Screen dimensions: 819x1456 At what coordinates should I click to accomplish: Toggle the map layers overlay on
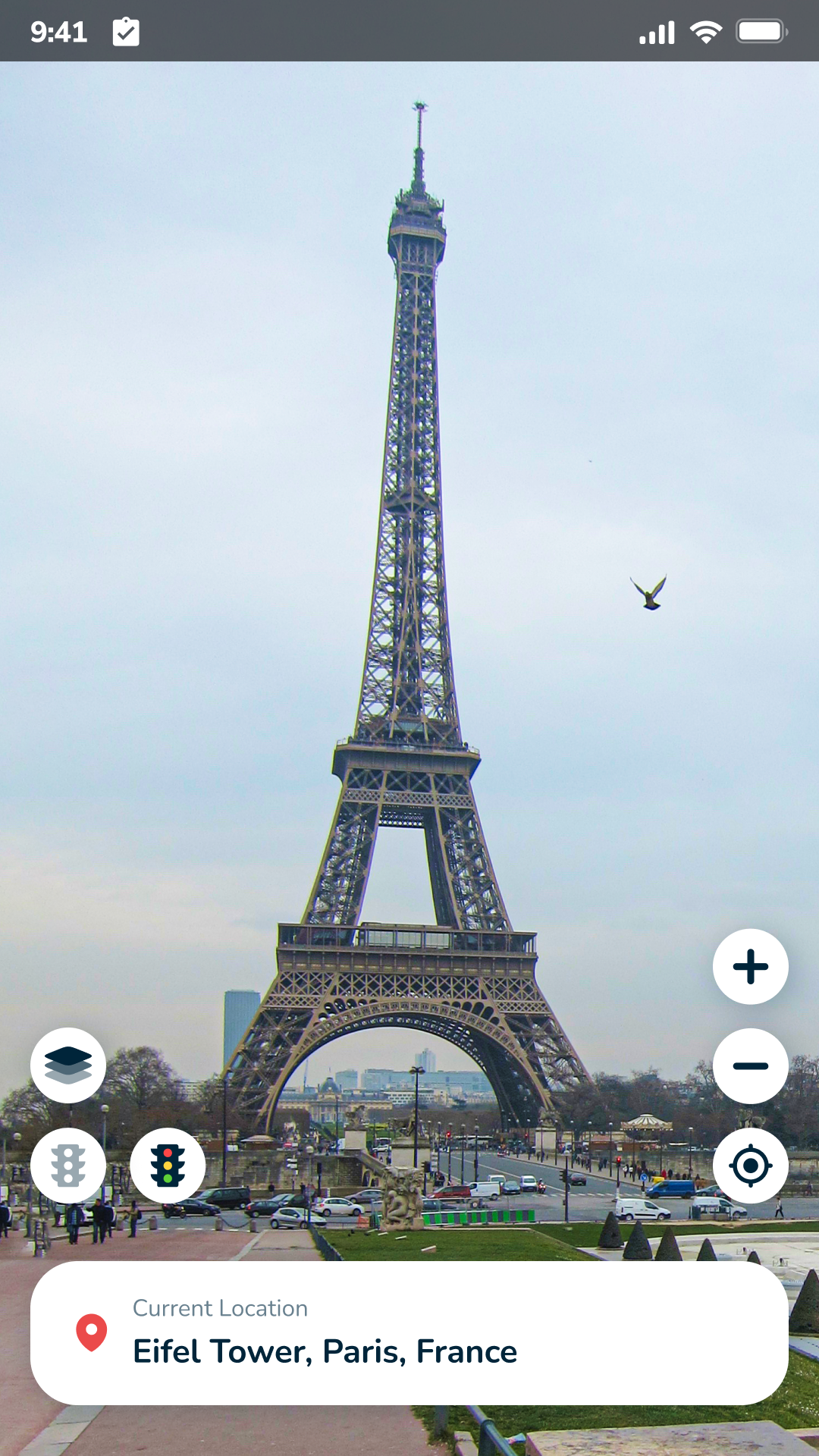[67, 1065]
